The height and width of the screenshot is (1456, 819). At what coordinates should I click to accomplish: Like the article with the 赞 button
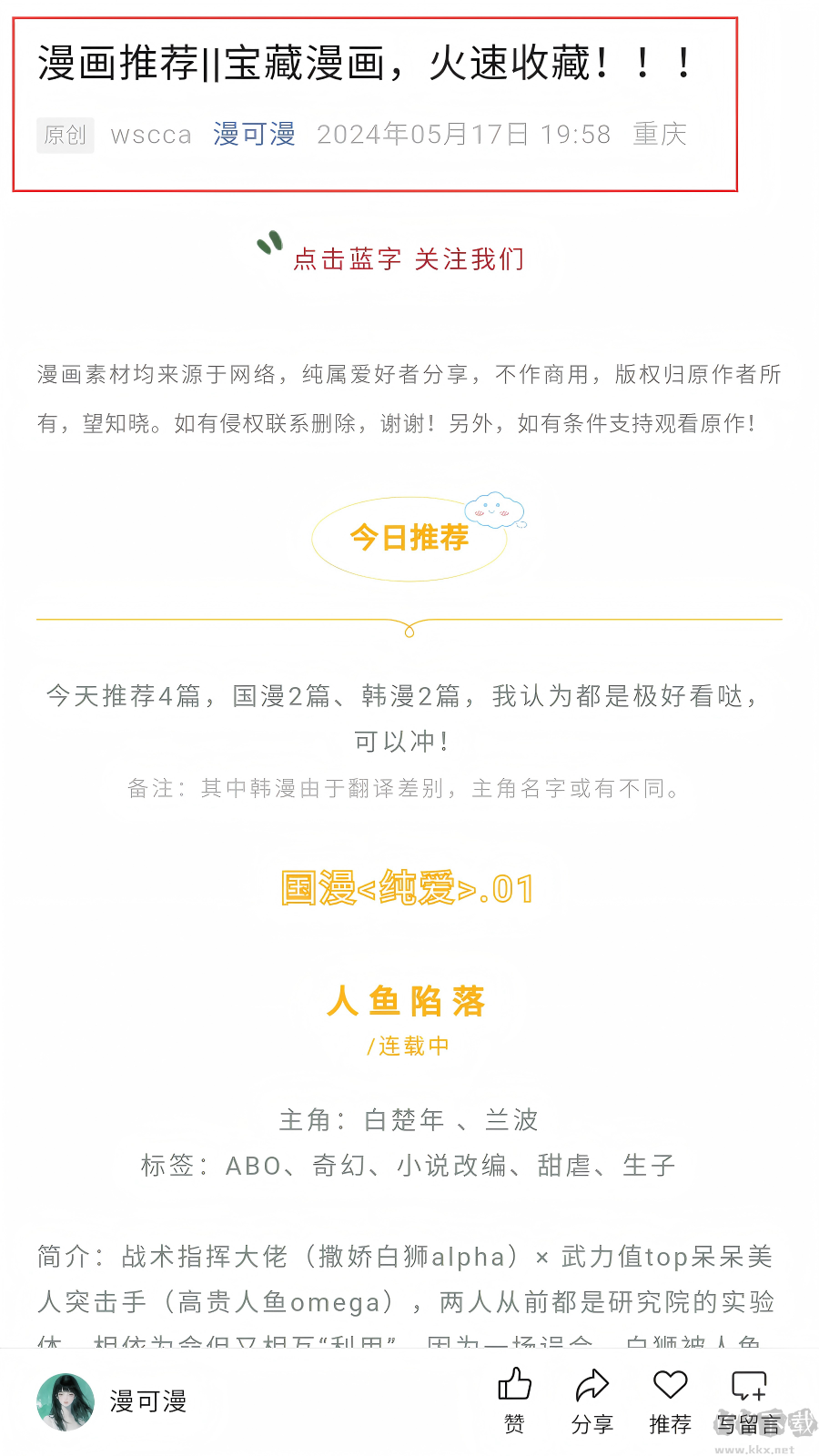(514, 1400)
